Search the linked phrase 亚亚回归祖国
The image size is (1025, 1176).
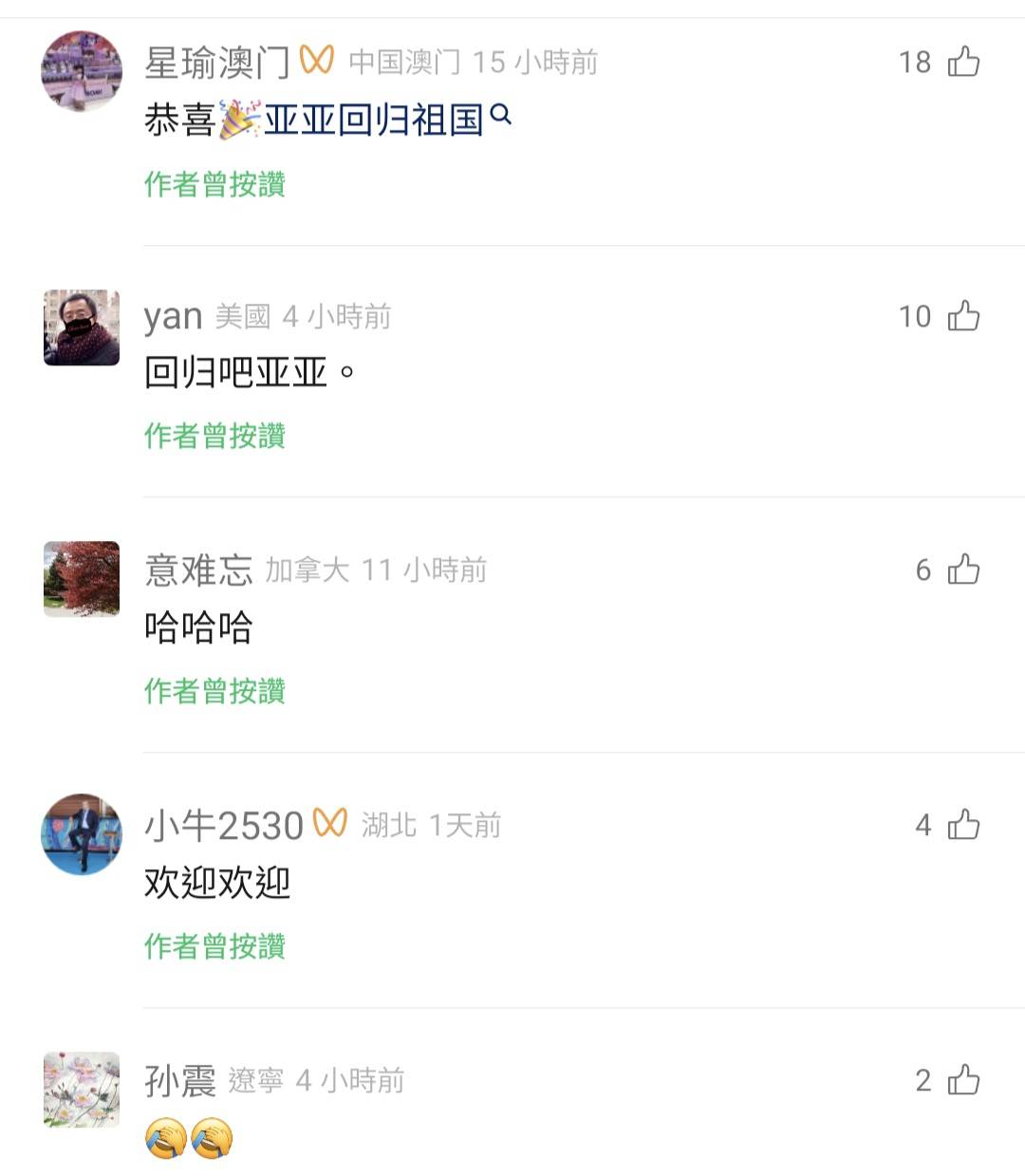(x=375, y=121)
